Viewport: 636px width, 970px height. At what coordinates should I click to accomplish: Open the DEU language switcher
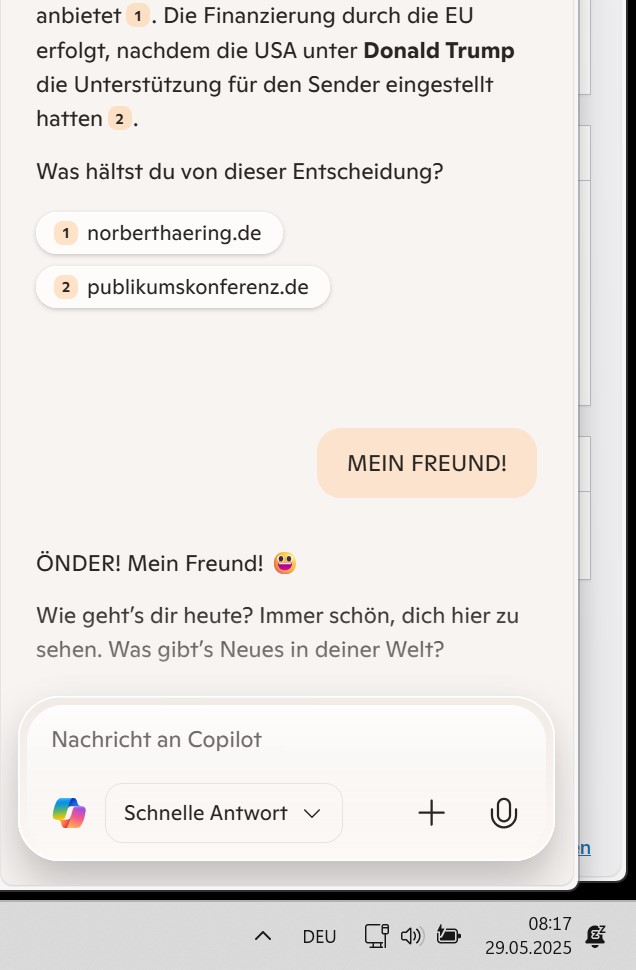[319, 937]
